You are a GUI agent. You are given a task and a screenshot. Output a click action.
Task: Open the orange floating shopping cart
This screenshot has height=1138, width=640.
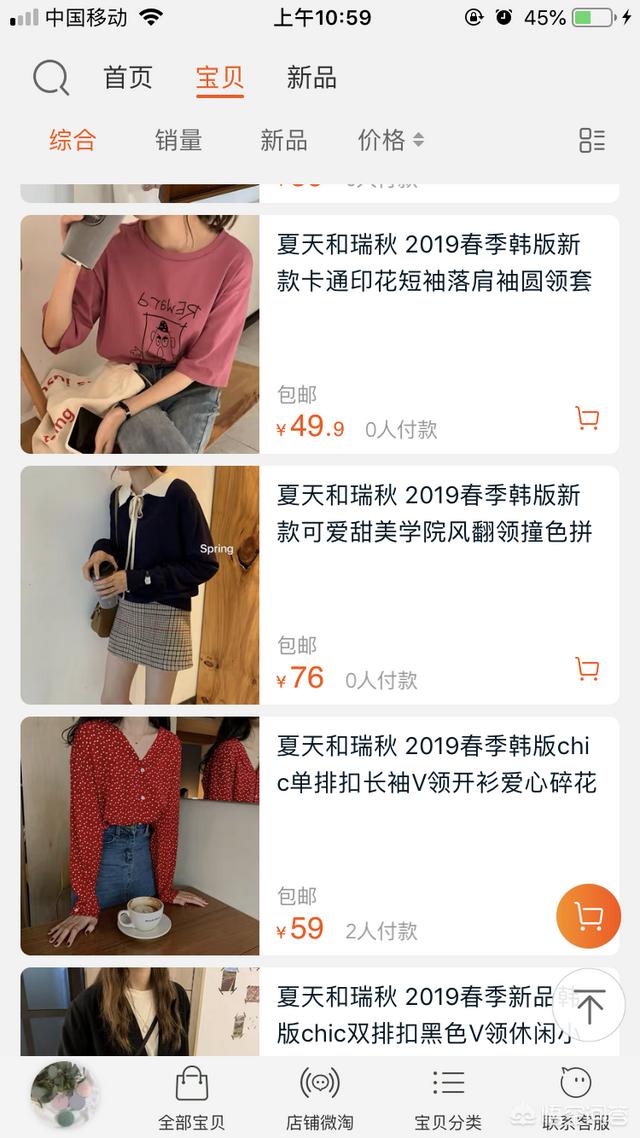click(x=589, y=916)
